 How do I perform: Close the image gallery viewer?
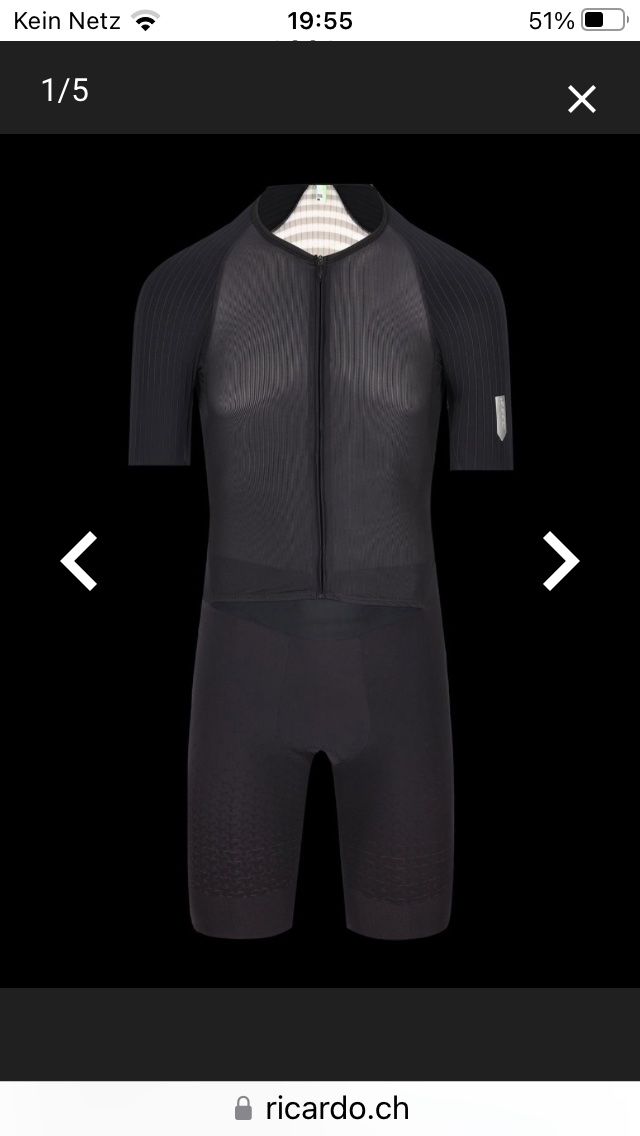(581, 98)
